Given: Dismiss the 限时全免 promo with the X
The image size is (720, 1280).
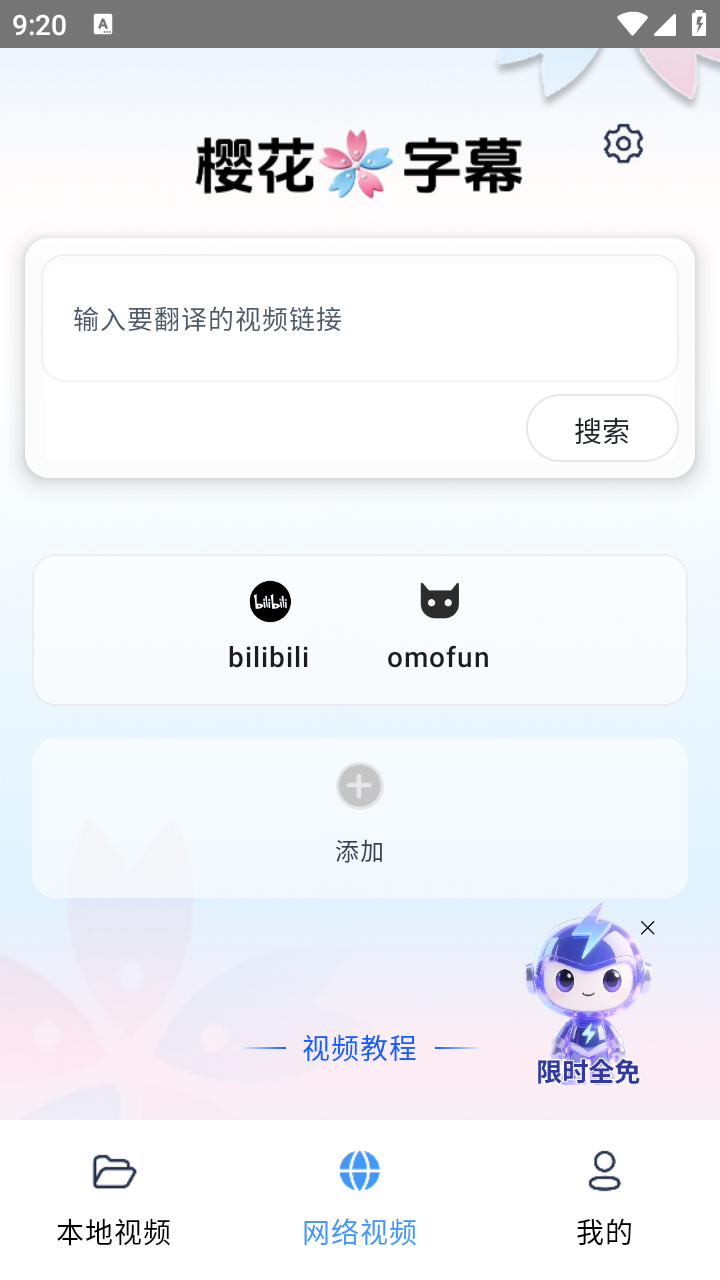Looking at the screenshot, I should pos(648,928).
